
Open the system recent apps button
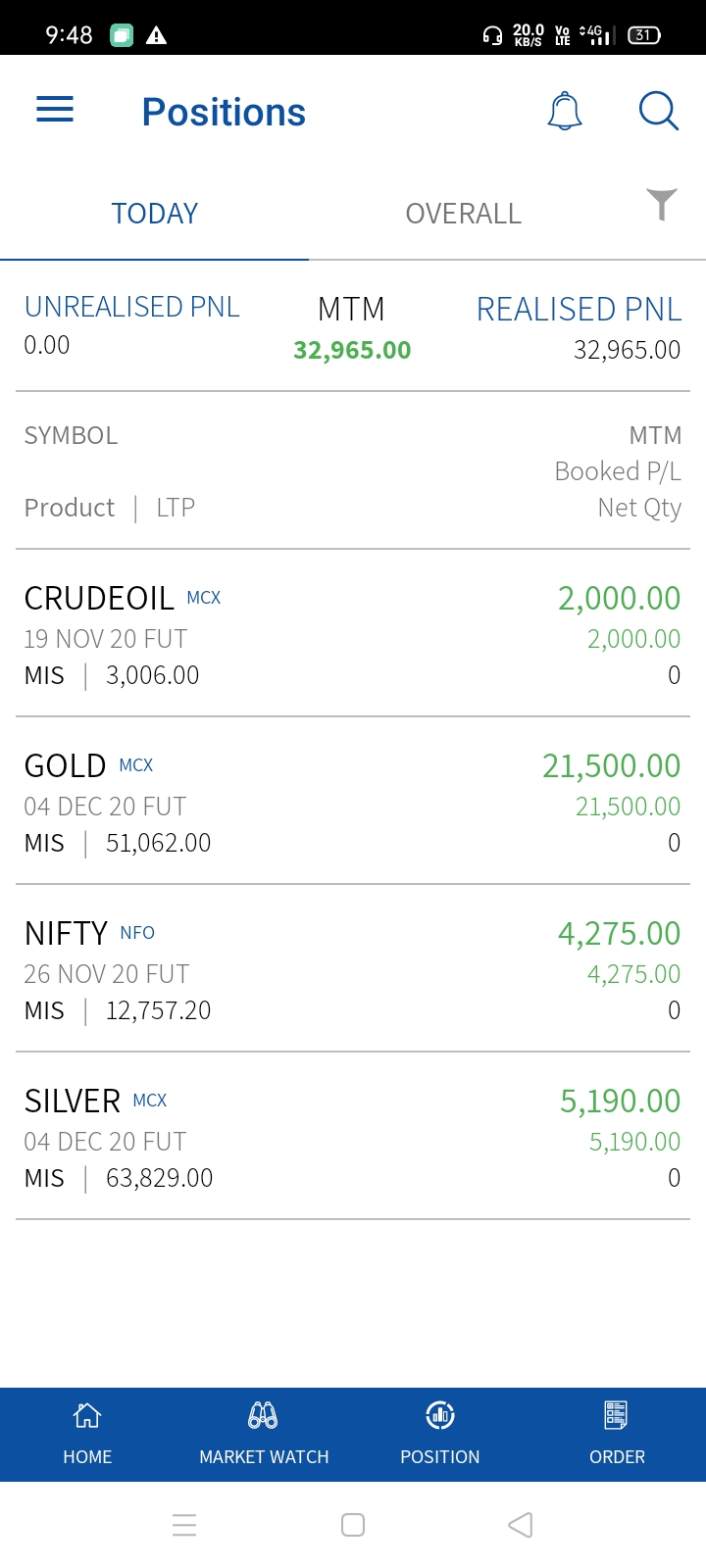coord(184,1525)
